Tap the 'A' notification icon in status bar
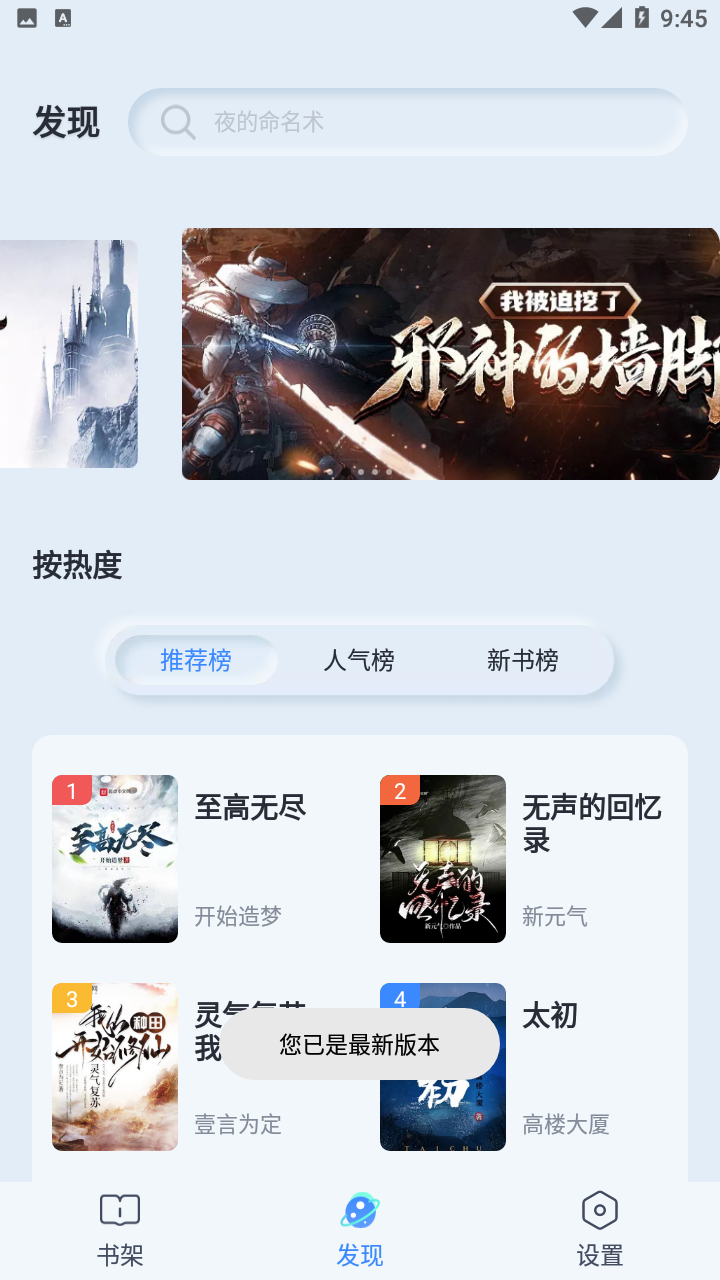 [x=62, y=17]
